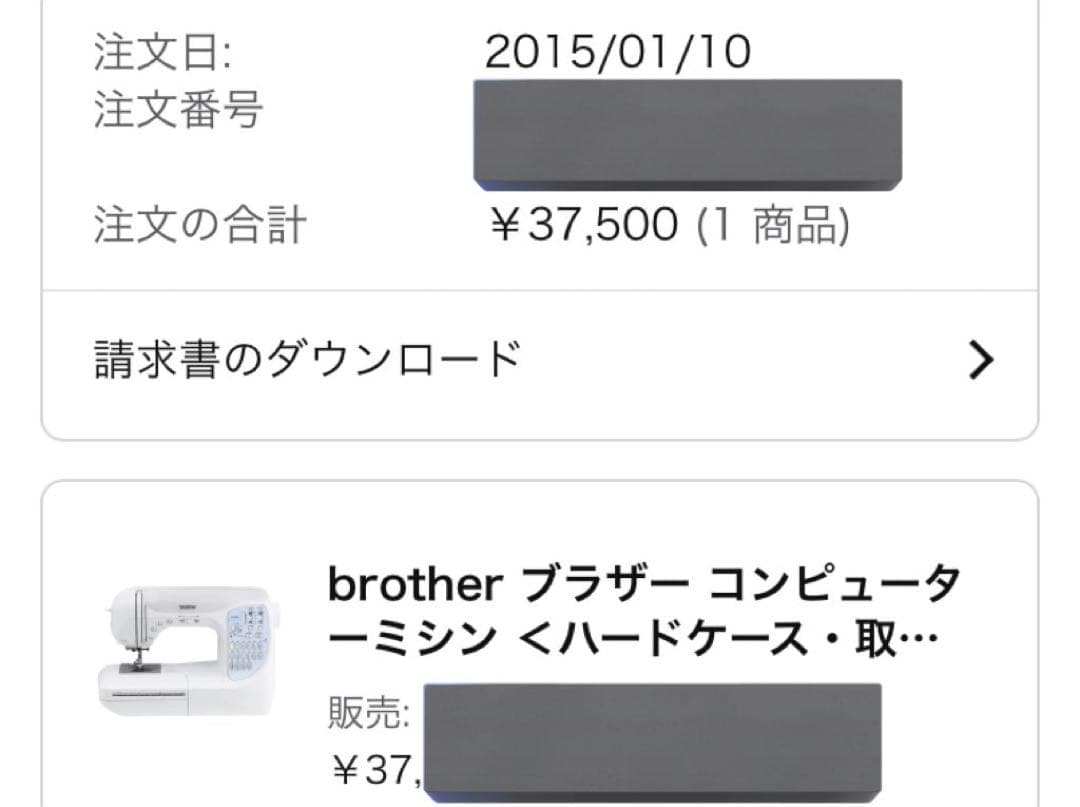
Task: Open the 請求書のダウンロード row
Action: pos(540,360)
